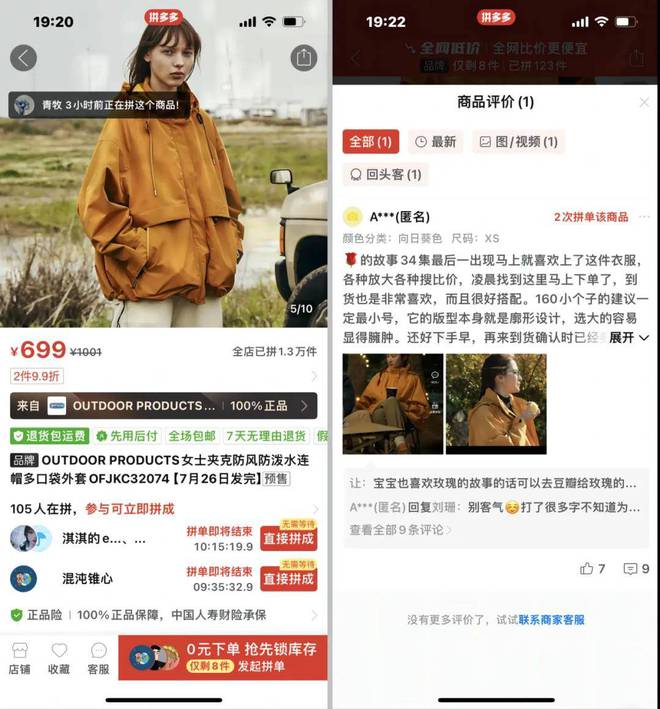Close the 商品评价 review panel
This screenshot has height=709, width=660.
(643, 103)
